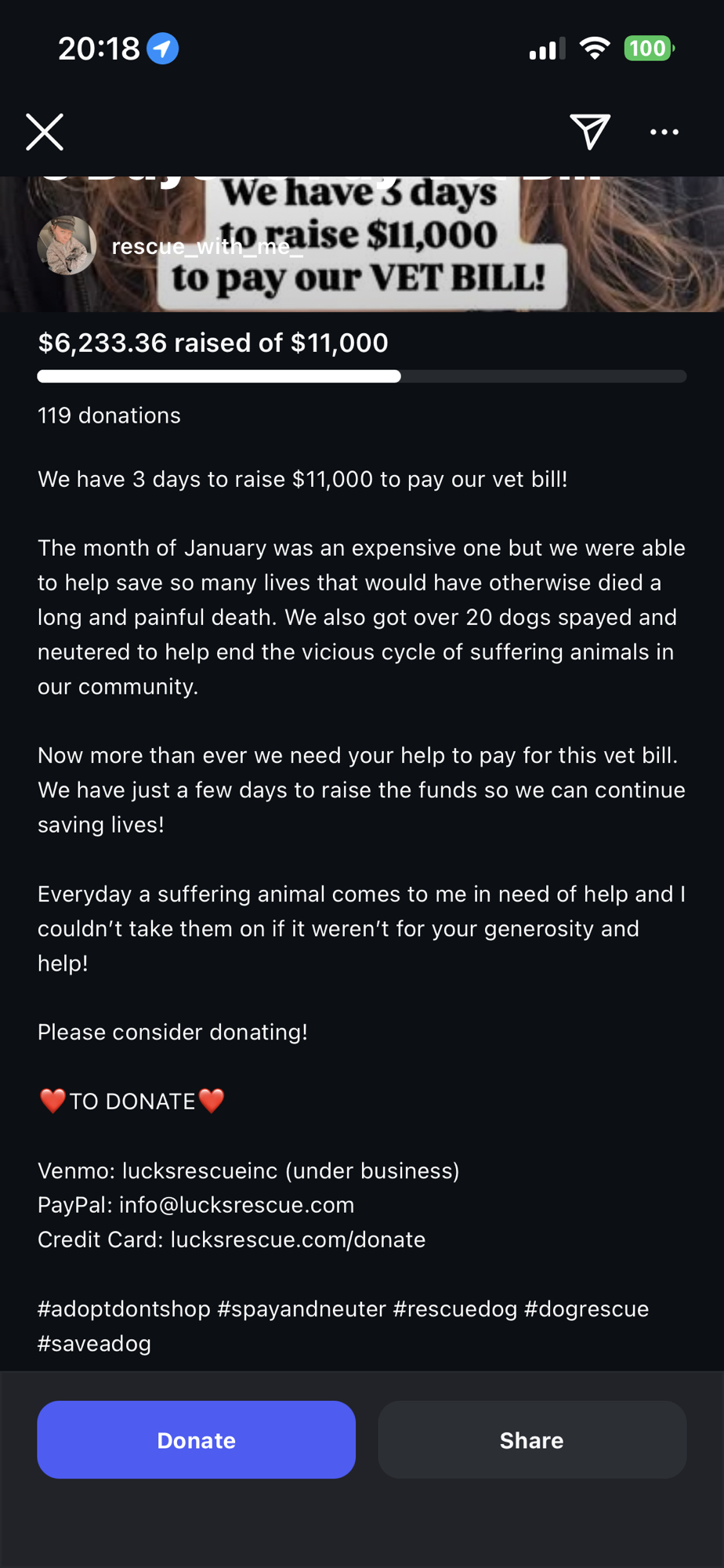Open the #adoptdontshop hashtag
The width and height of the screenshot is (724, 1568).
124,1308
